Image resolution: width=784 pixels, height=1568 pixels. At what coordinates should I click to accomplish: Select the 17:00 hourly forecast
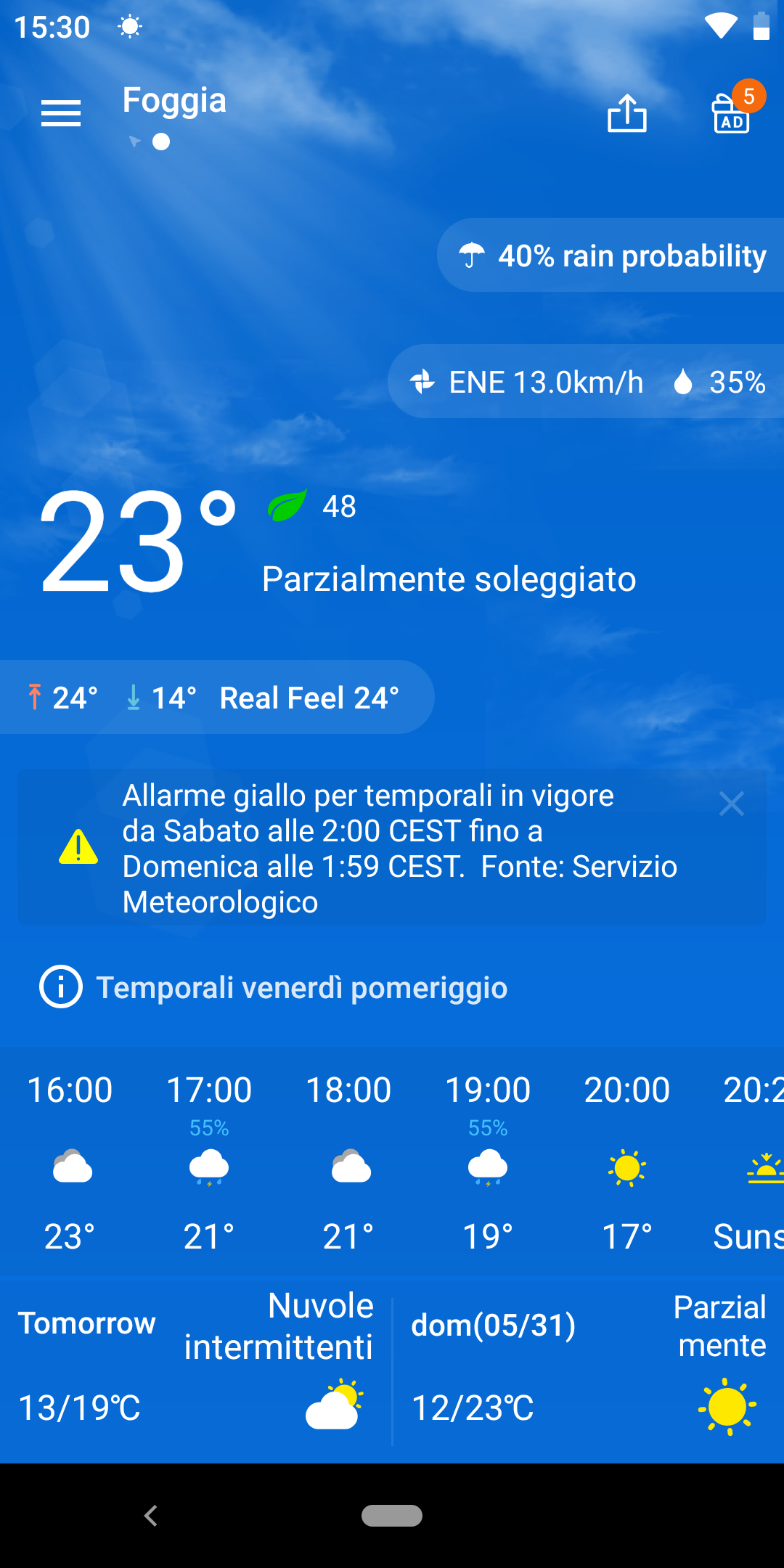pos(209,1161)
